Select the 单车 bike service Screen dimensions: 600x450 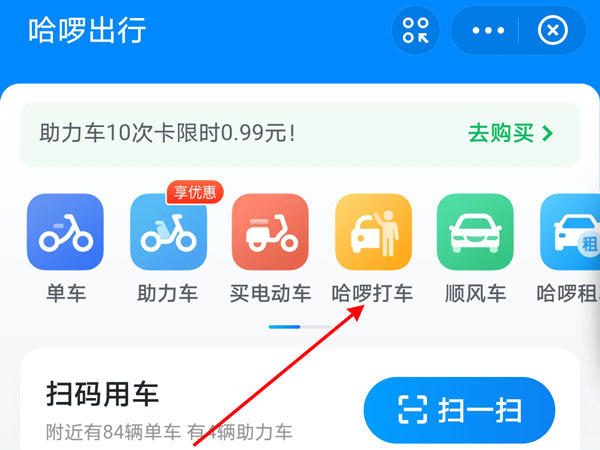pyautogui.click(x=65, y=250)
